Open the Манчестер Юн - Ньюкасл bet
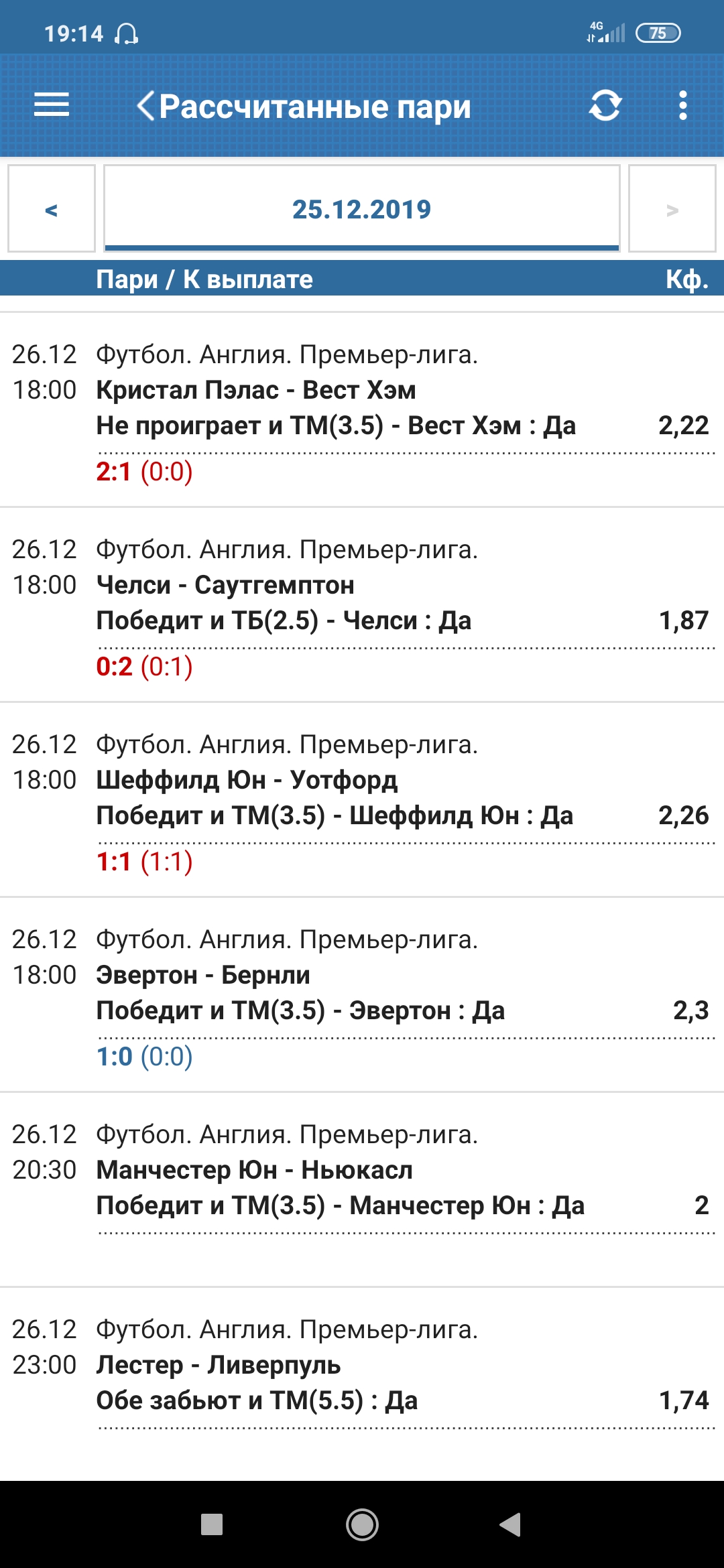 [362, 1187]
